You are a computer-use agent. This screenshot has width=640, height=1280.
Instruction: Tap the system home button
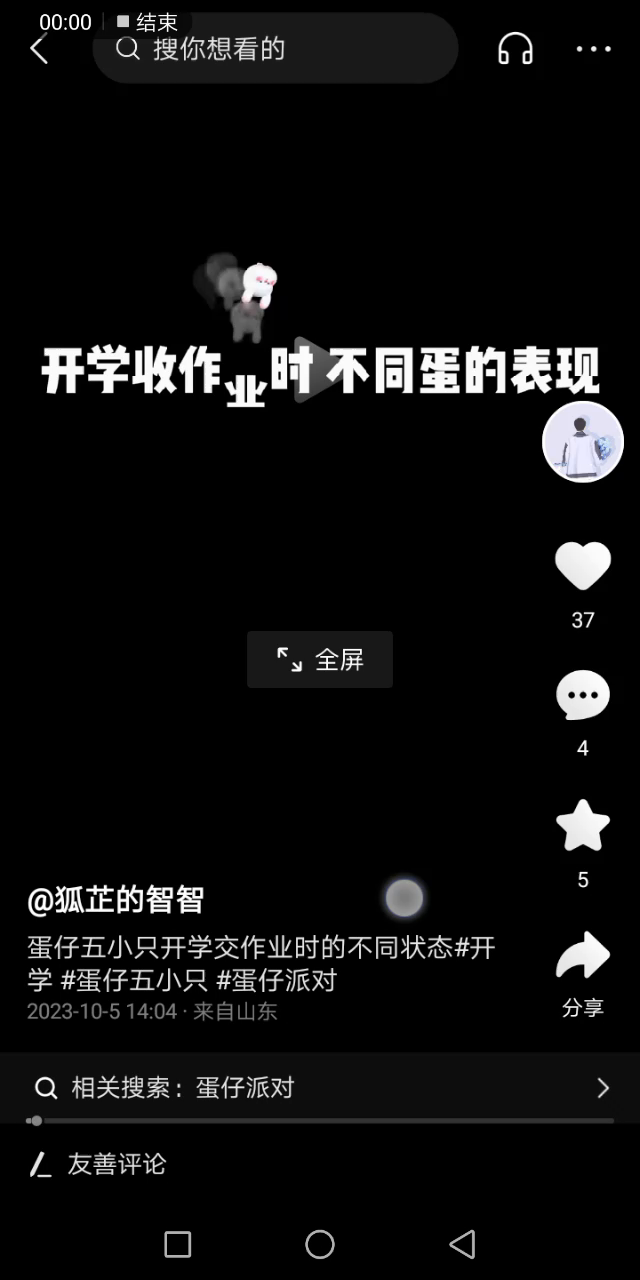coord(320,1244)
